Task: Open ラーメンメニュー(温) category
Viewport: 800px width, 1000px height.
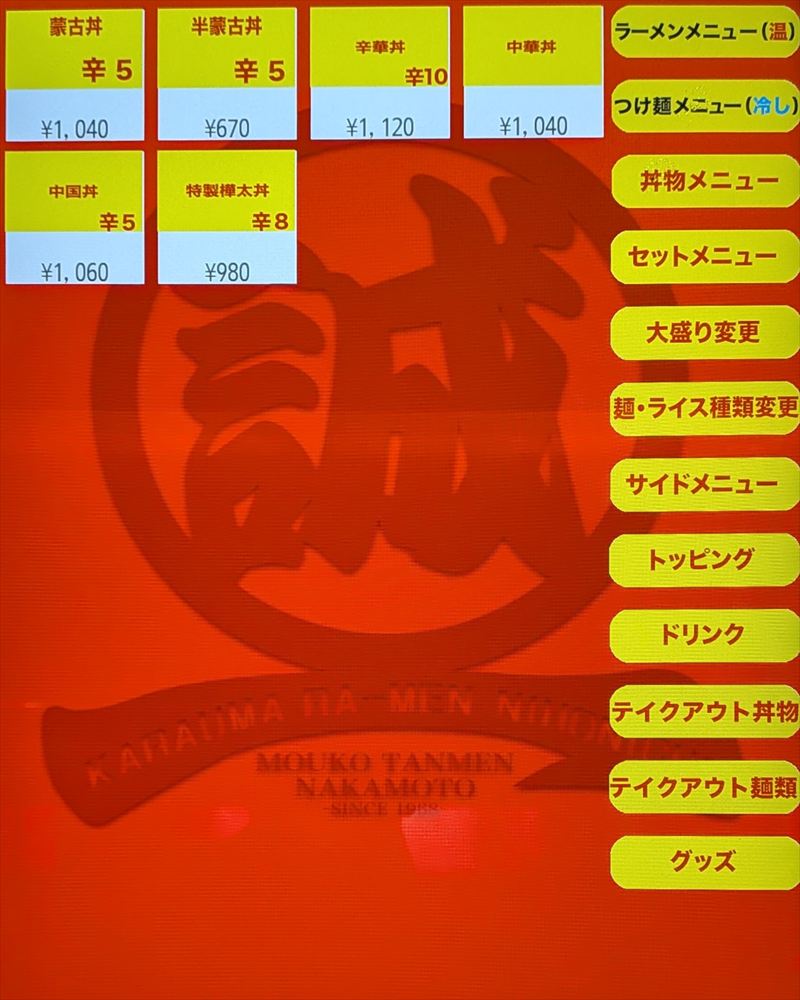Action: pyautogui.click(x=705, y=30)
